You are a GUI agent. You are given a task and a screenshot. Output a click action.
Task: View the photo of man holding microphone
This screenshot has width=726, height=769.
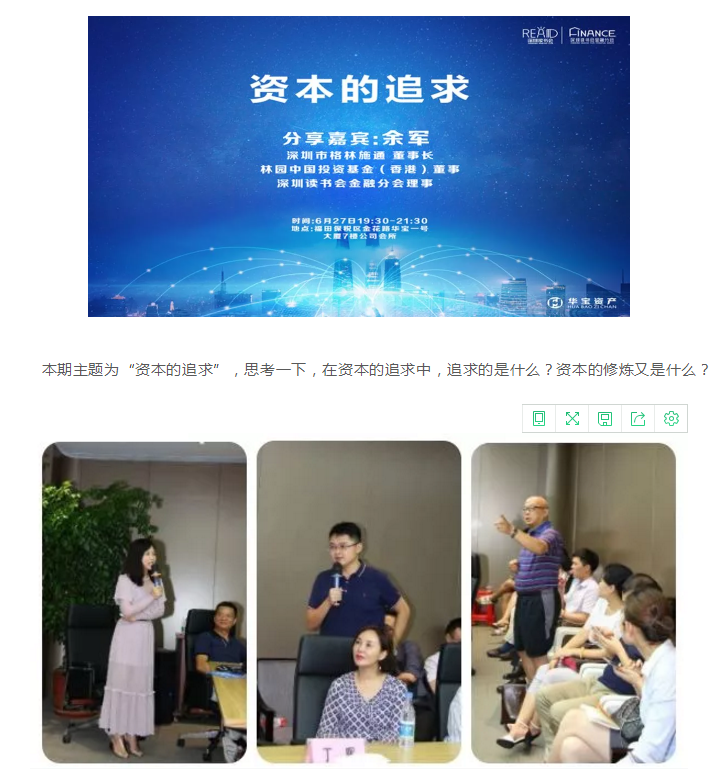(x=358, y=602)
